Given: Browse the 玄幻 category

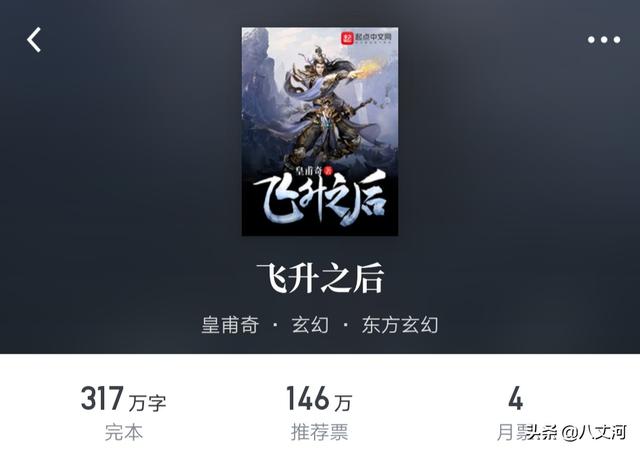Looking at the screenshot, I should [309, 325].
